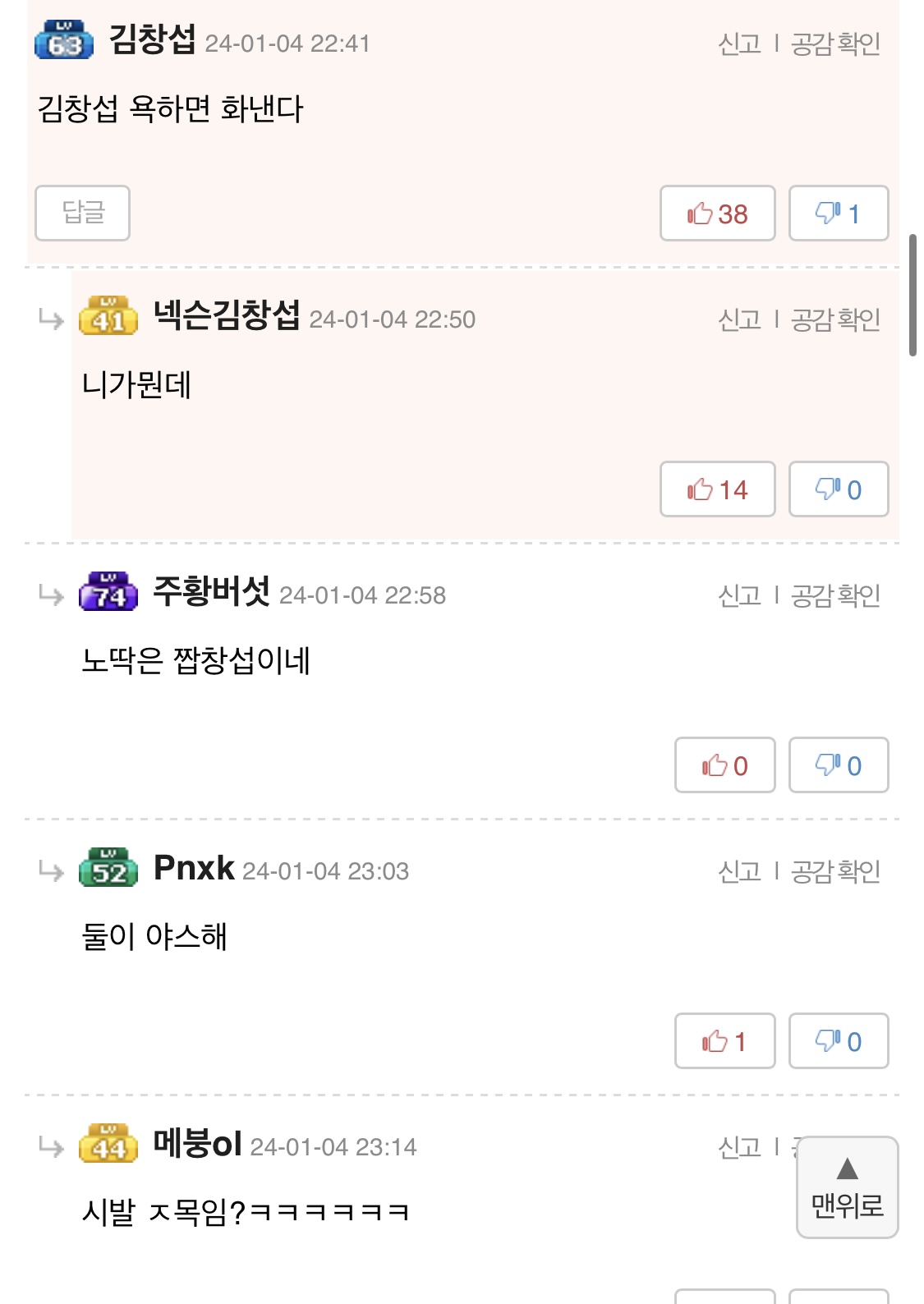Reply to 김창섭's comment with 답글
The width and height of the screenshot is (924, 1304).
tap(82, 214)
